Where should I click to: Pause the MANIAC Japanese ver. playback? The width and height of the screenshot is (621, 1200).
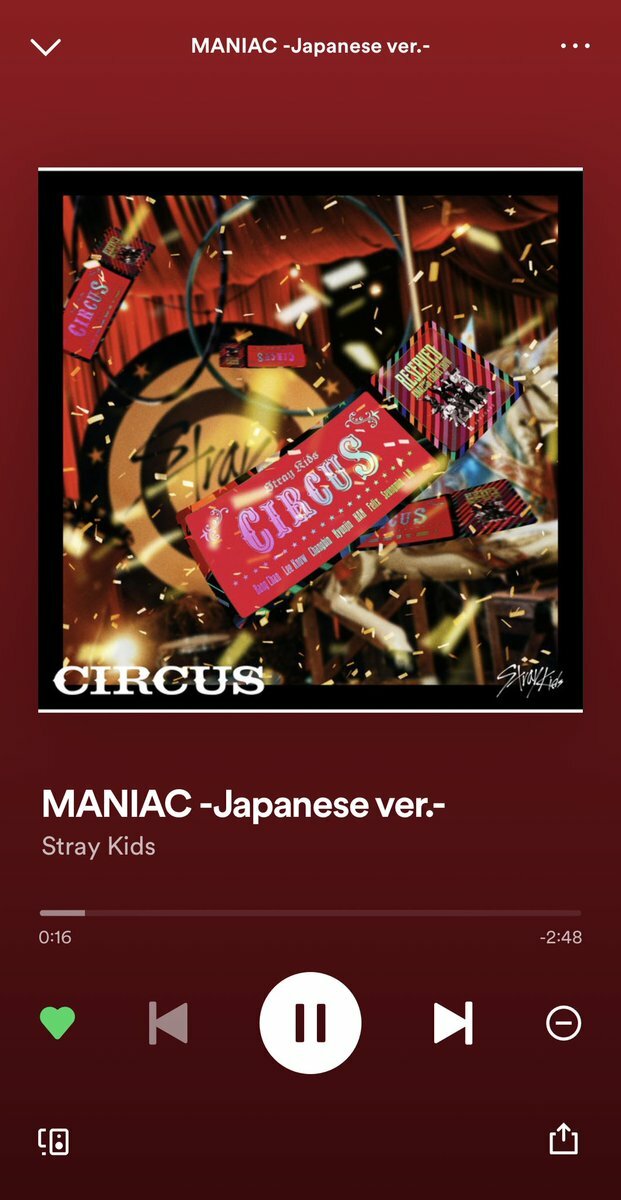click(310, 1022)
